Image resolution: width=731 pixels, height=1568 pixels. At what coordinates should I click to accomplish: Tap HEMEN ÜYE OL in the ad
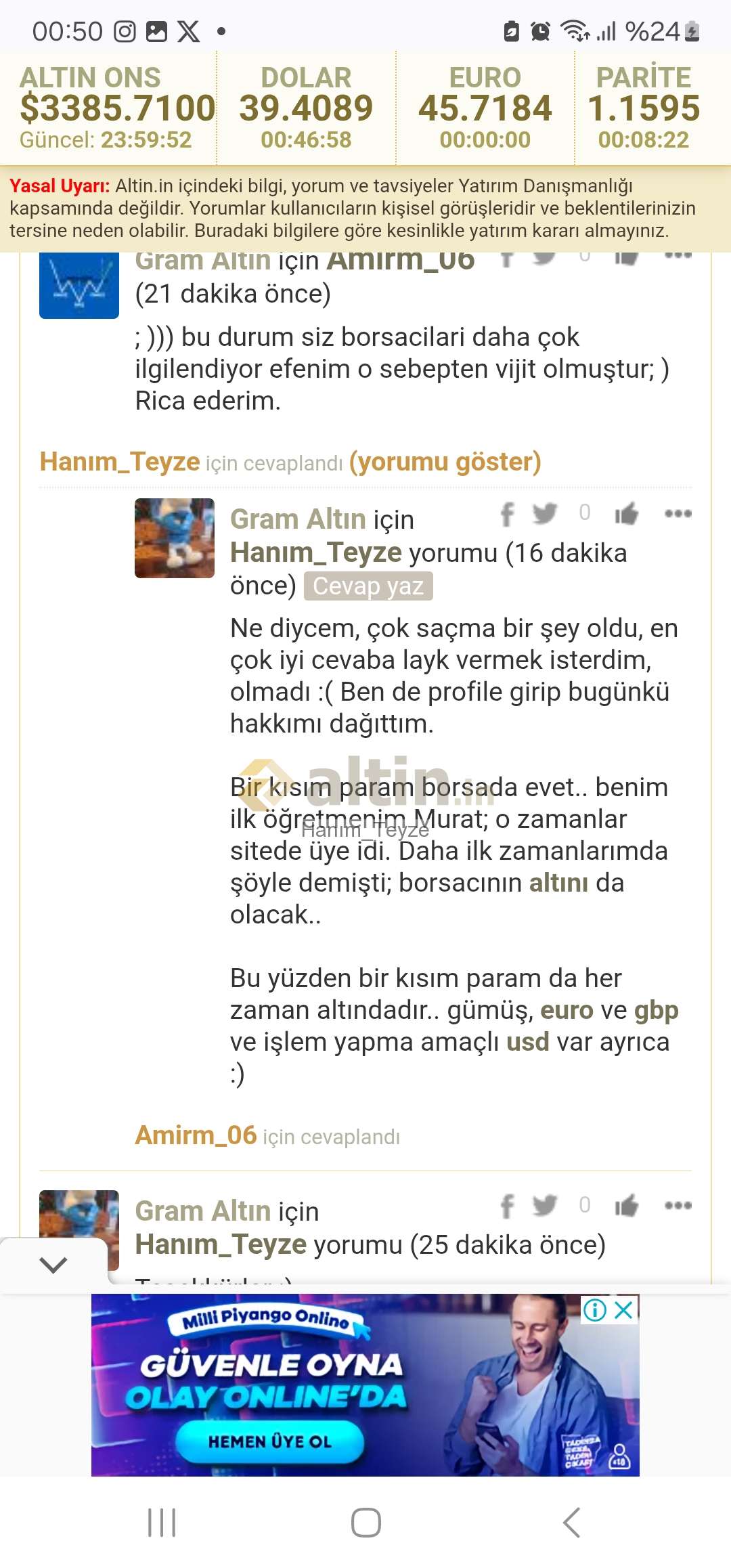[270, 1441]
